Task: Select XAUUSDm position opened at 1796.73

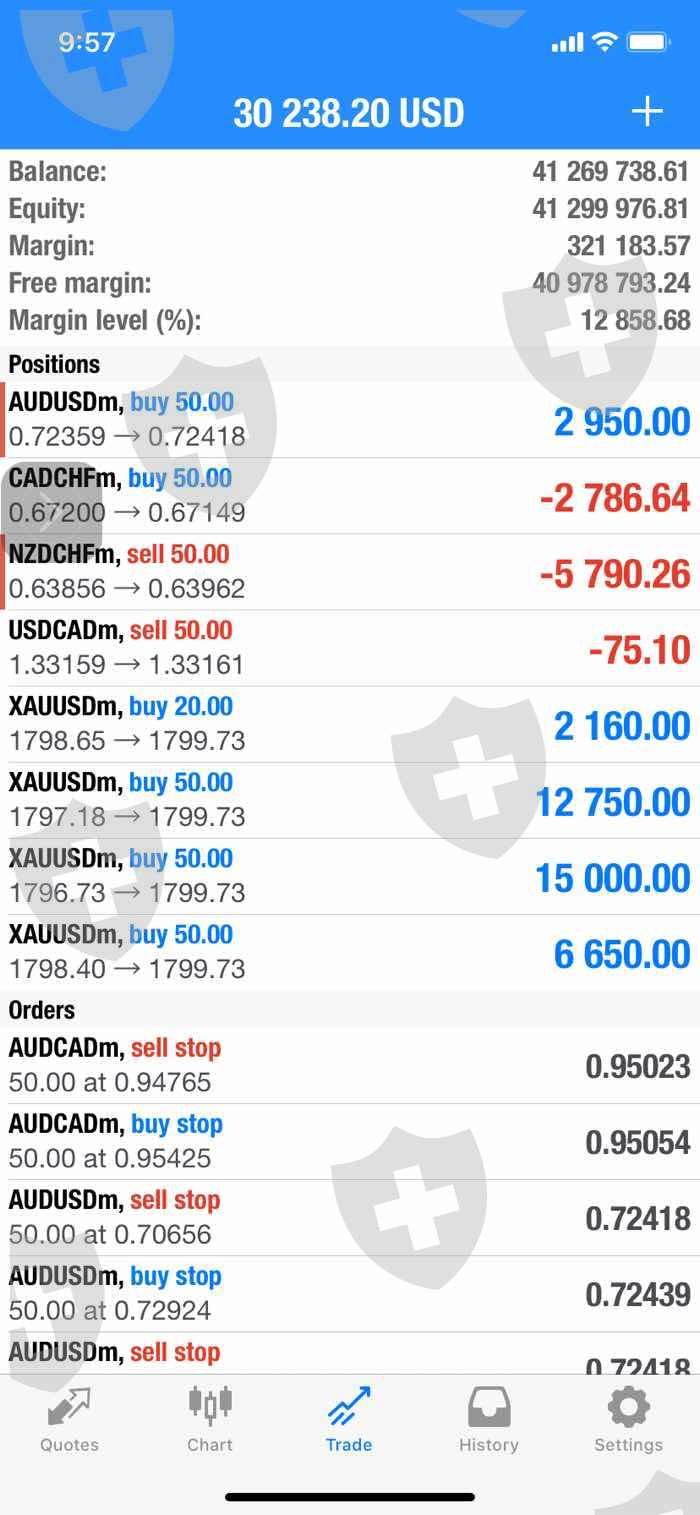Action: click(x=350, y=876)
